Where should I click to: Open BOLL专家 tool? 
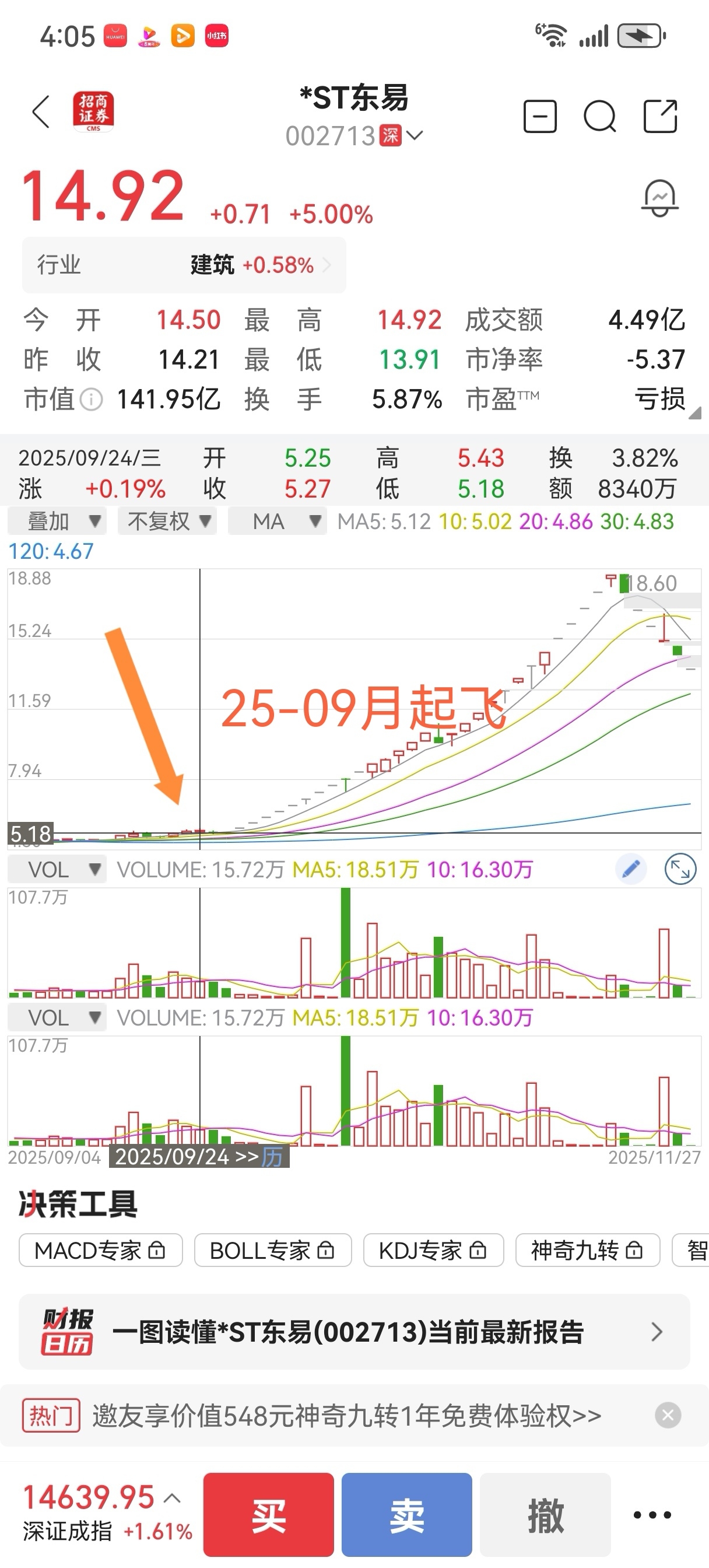[x=273, y=1250]
